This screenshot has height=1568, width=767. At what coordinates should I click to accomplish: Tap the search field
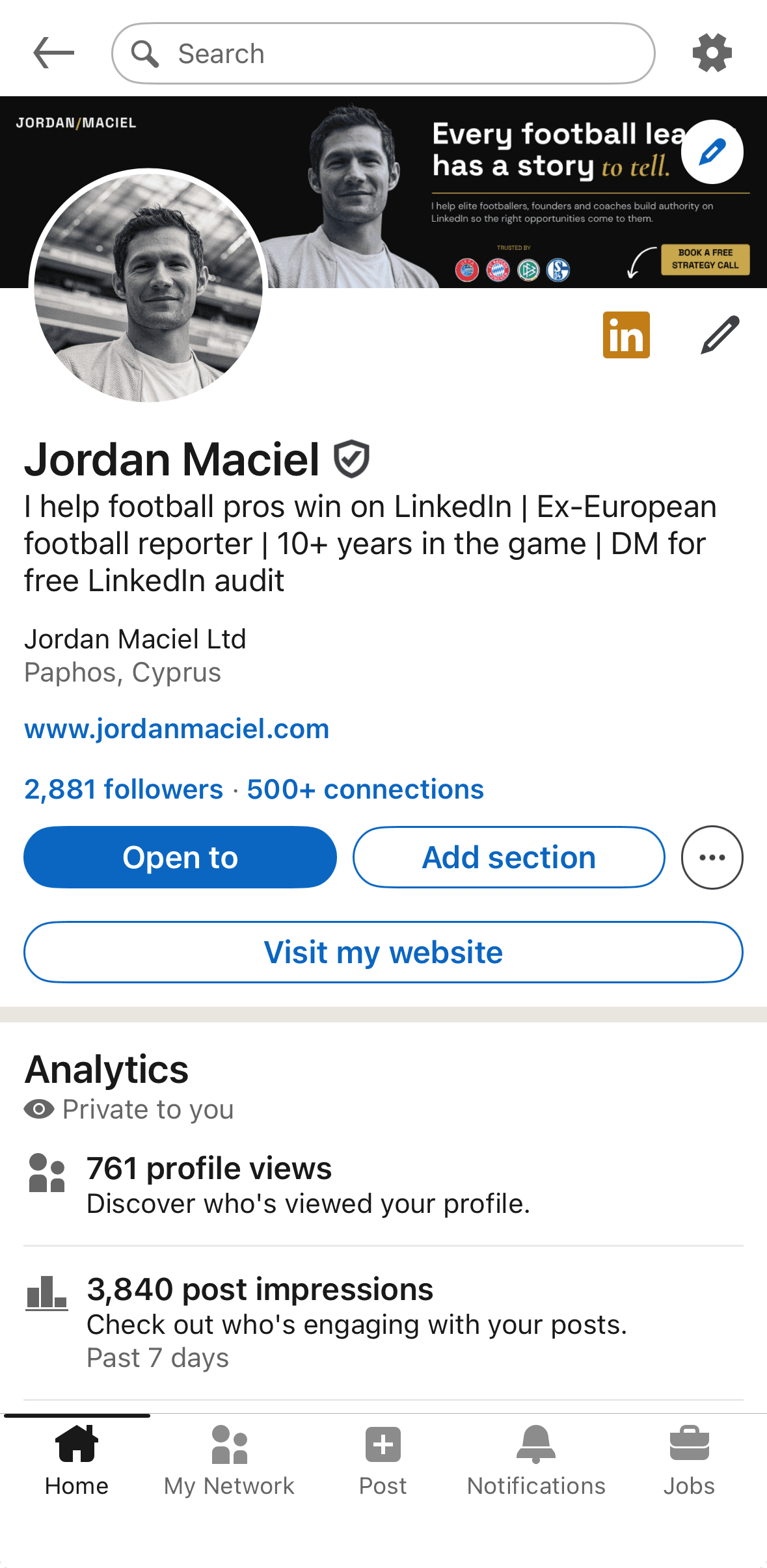(x=383, y=53)
